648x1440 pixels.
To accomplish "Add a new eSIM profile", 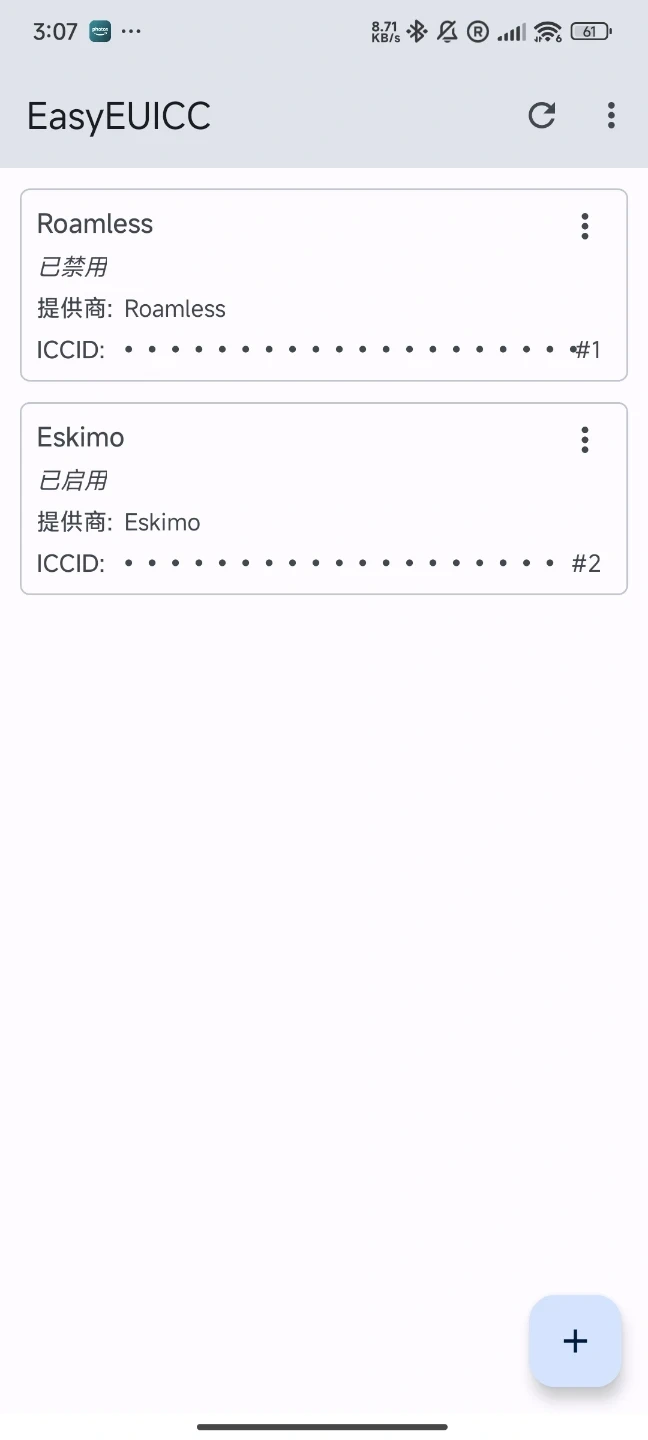I will point(575,1341).
